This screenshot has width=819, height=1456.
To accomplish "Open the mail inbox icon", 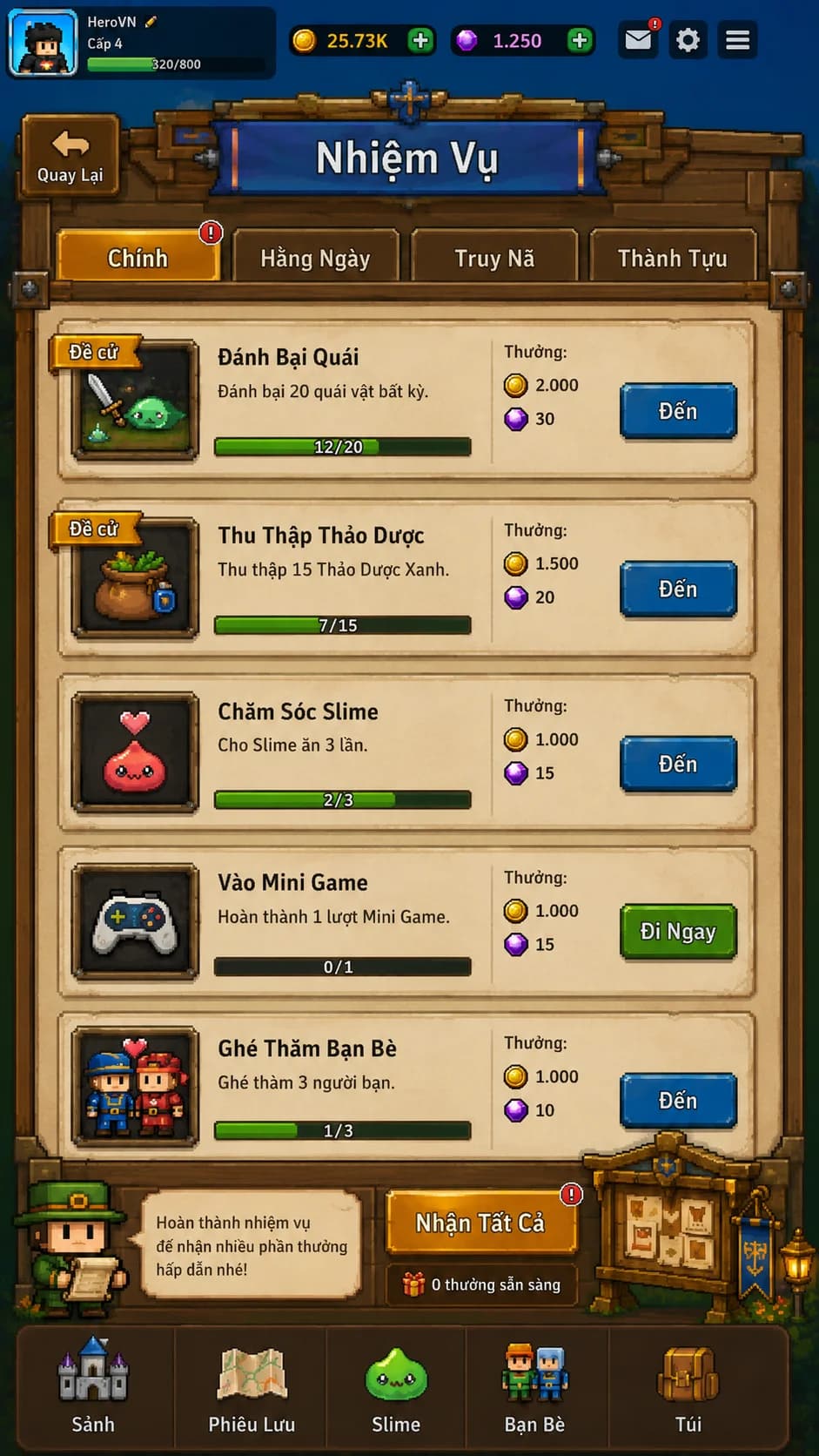I will (638, 40).
